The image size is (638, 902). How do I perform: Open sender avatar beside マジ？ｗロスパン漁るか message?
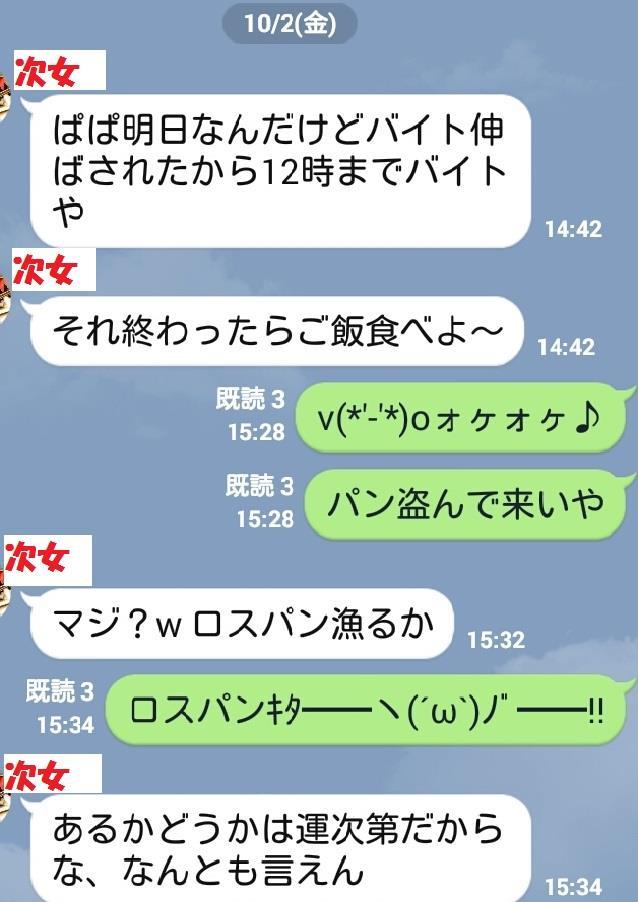pyautogui.click(x=5, y=590)
